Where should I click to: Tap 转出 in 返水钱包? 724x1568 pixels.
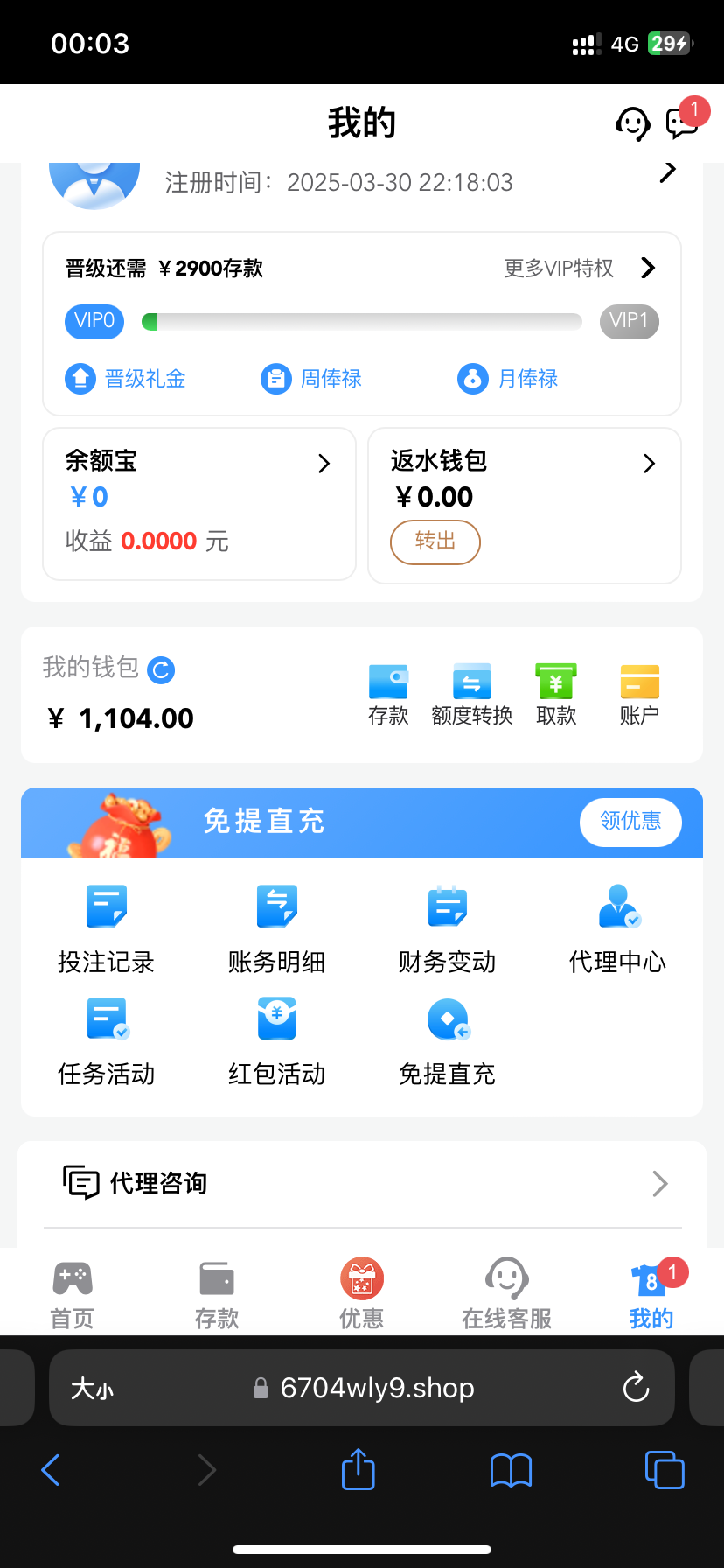(435, 542)
